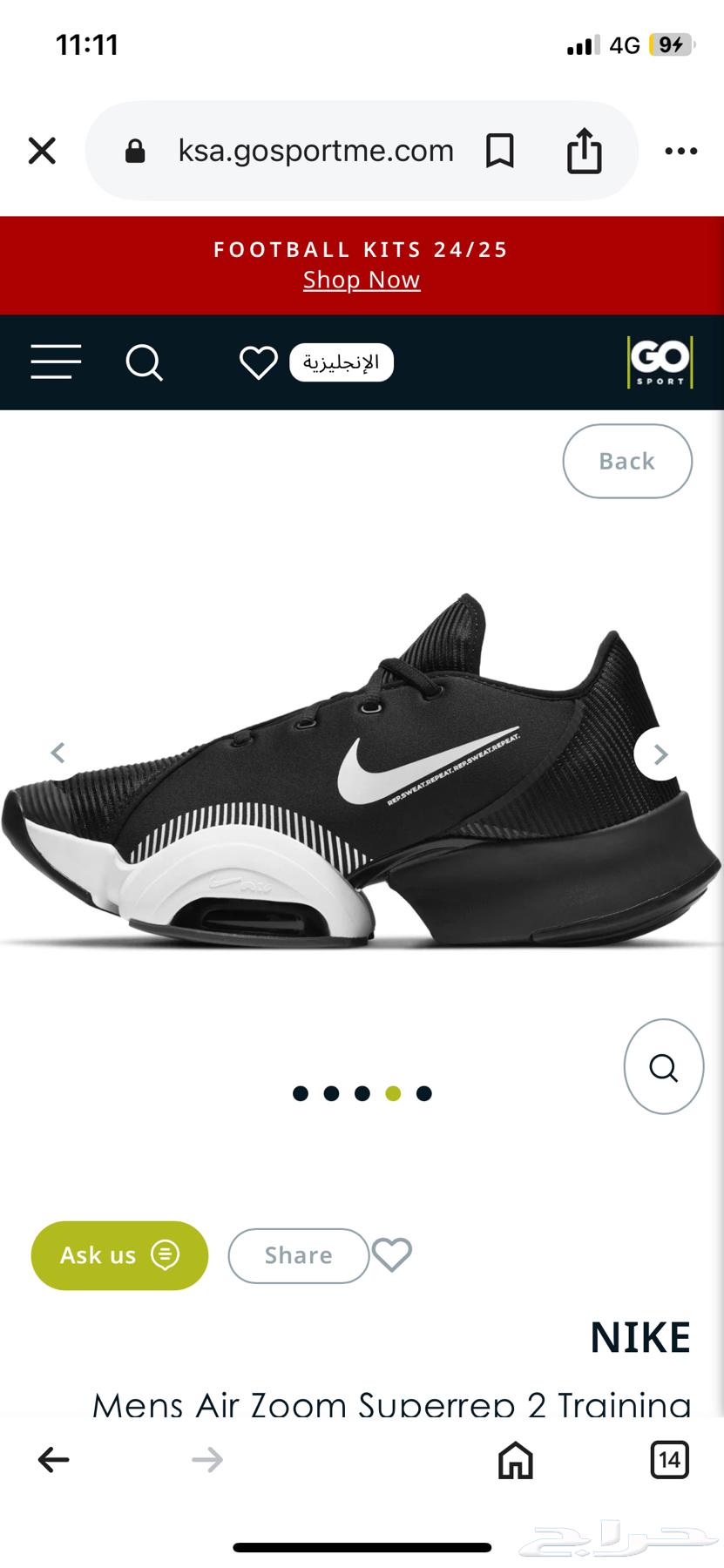724x1568 pixels.
Task: Show the next product image
Action: tap(660, 754)
